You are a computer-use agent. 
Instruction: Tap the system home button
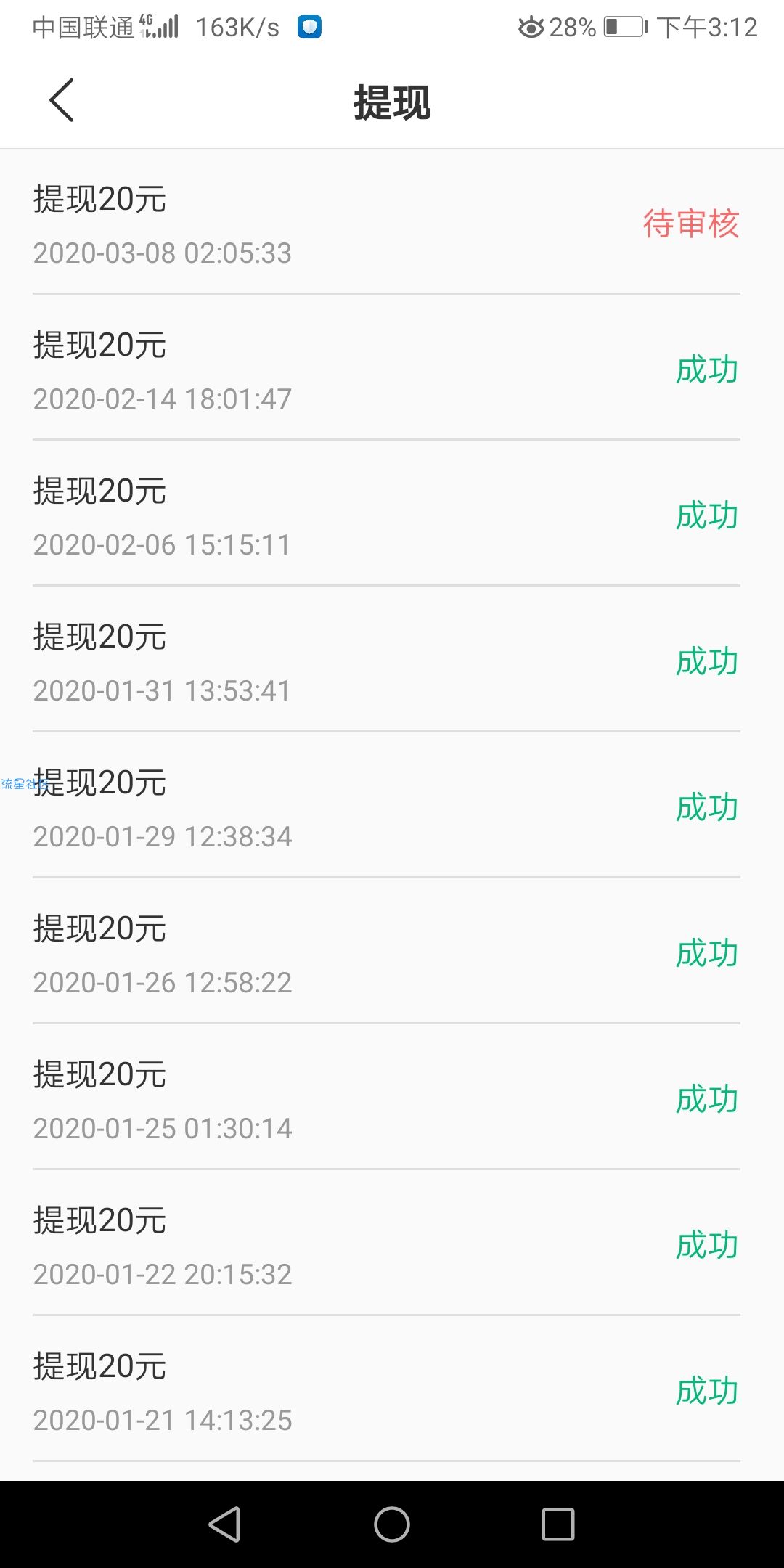[x=392, y=1524]
